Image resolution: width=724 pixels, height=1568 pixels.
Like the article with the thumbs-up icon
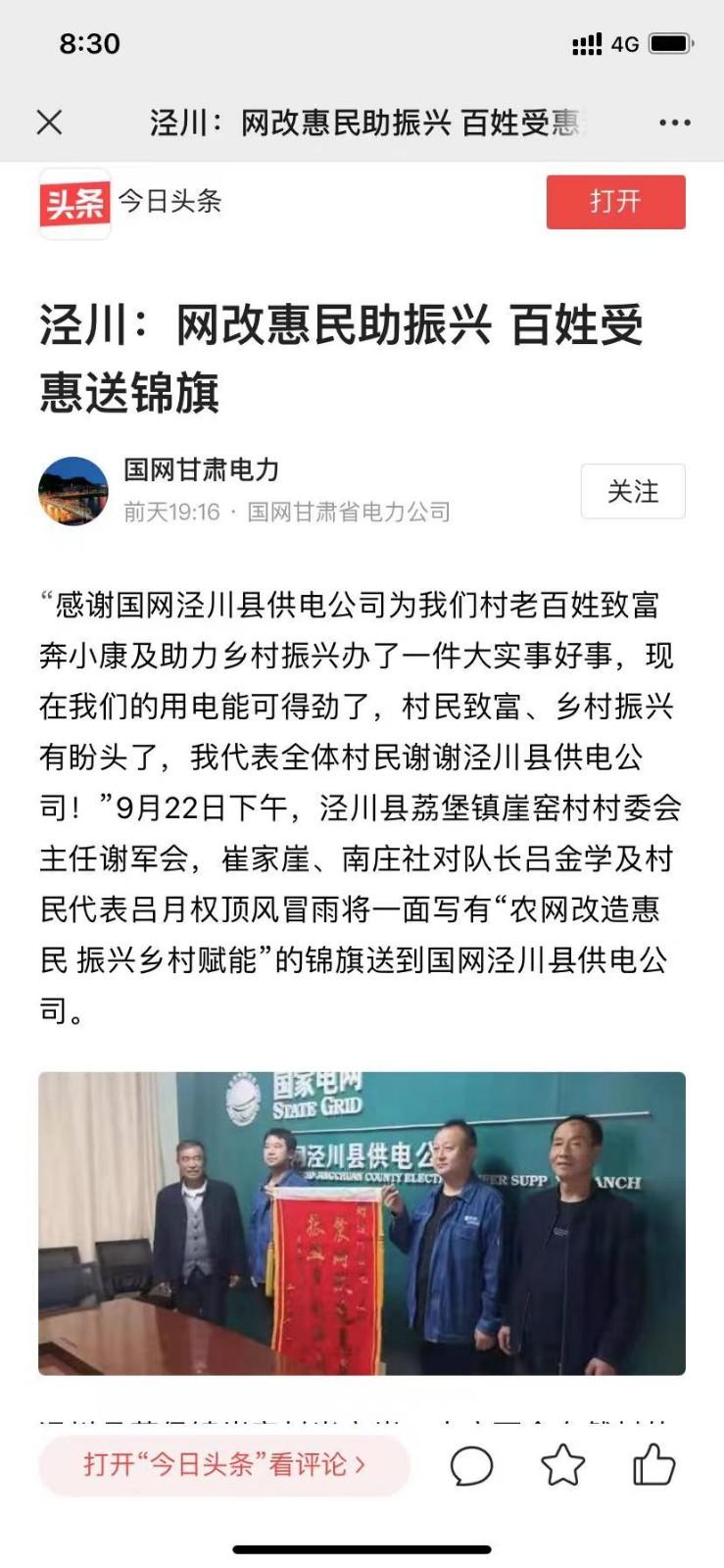tap(653, 1466)
